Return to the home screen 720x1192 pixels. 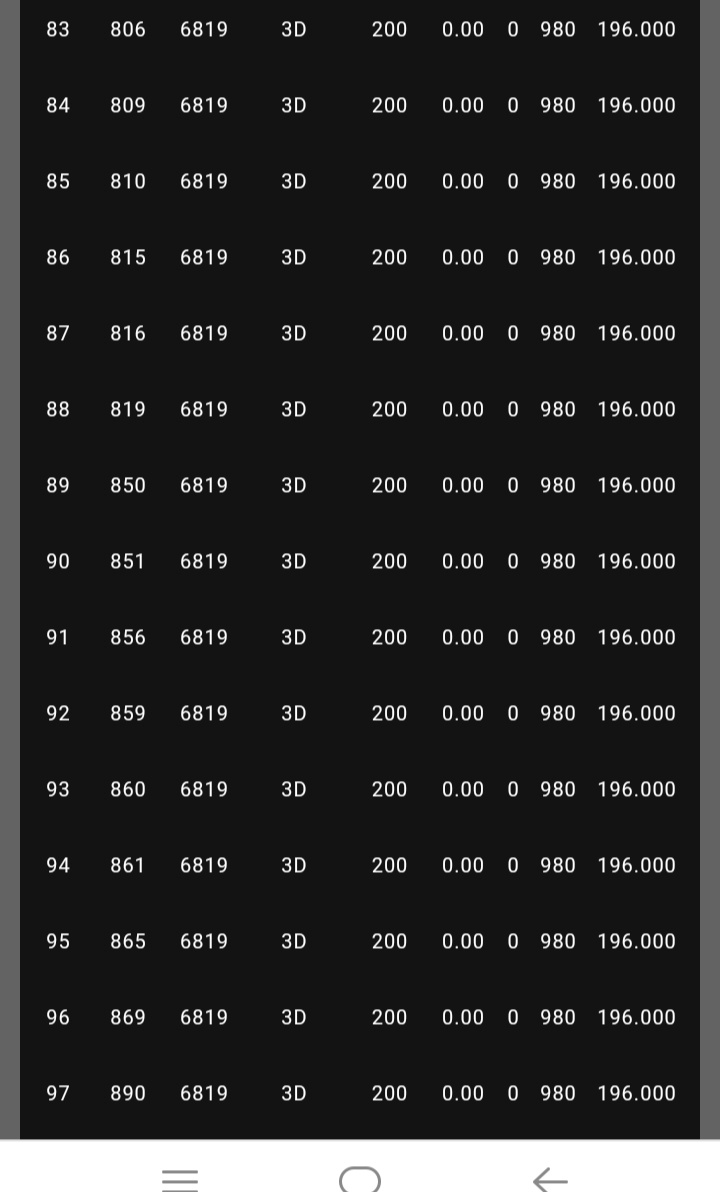360,1179
